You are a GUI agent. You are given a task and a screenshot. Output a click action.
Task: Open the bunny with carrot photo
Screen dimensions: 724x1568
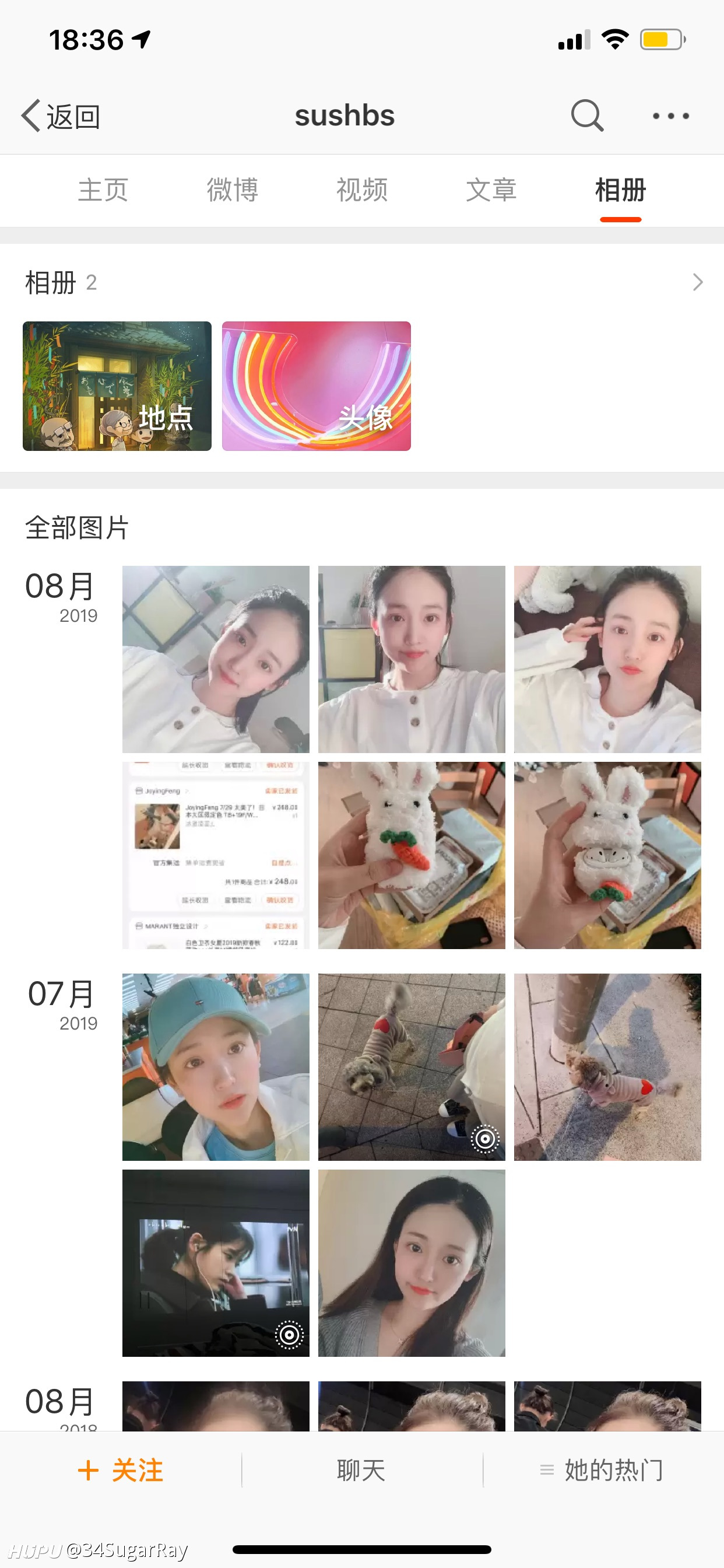tap(412, 855)
